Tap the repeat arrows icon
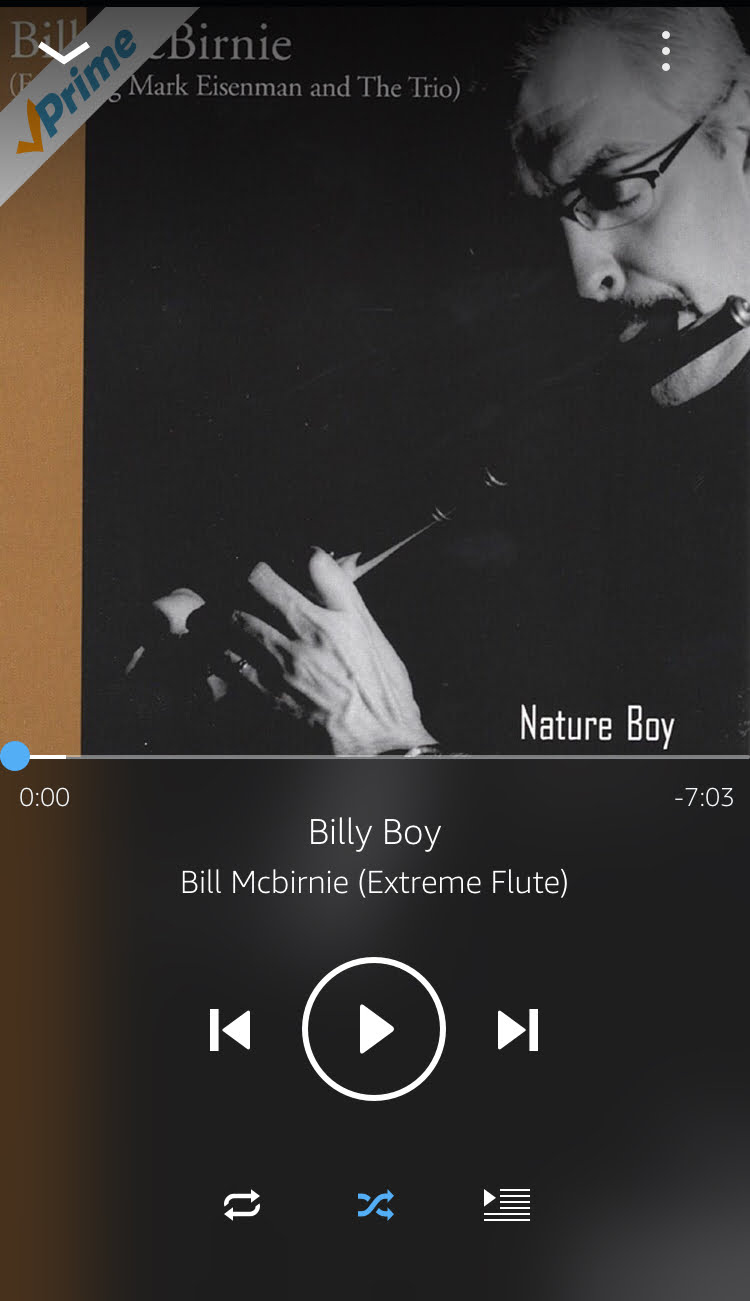The height and width of the screenshot is (1301, 750). click(240, 1204)
